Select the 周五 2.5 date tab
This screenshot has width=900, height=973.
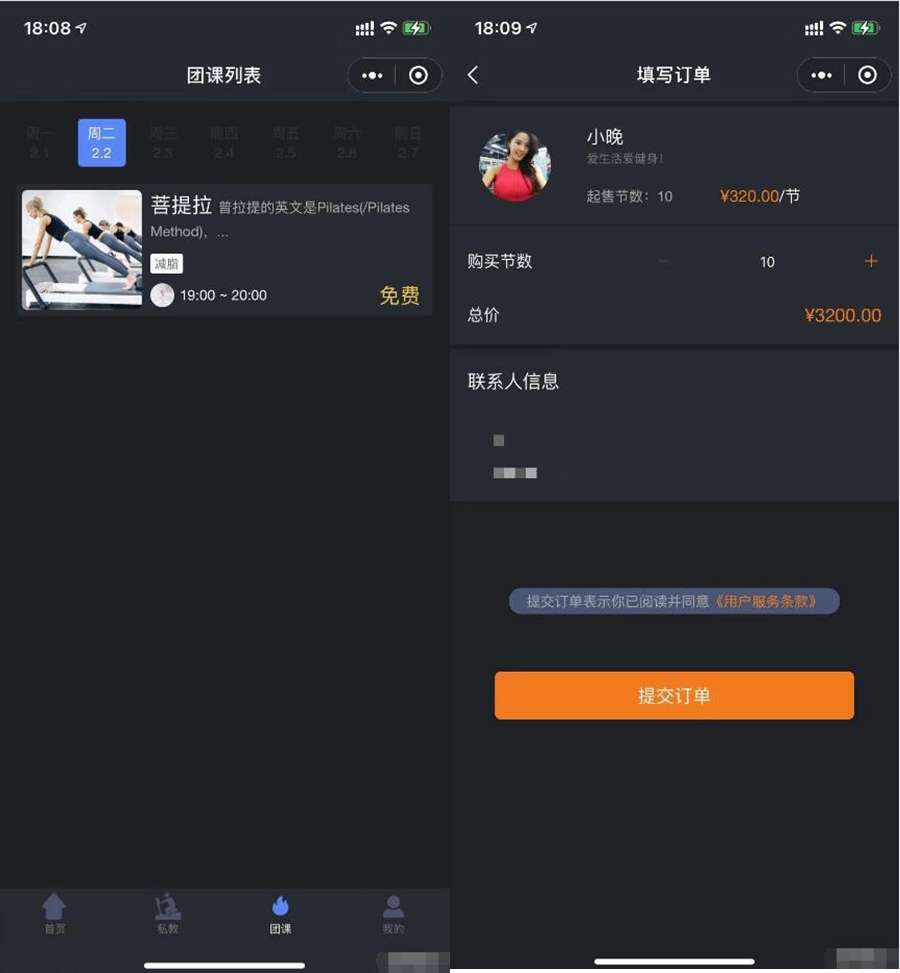click(x=285, y=142)
